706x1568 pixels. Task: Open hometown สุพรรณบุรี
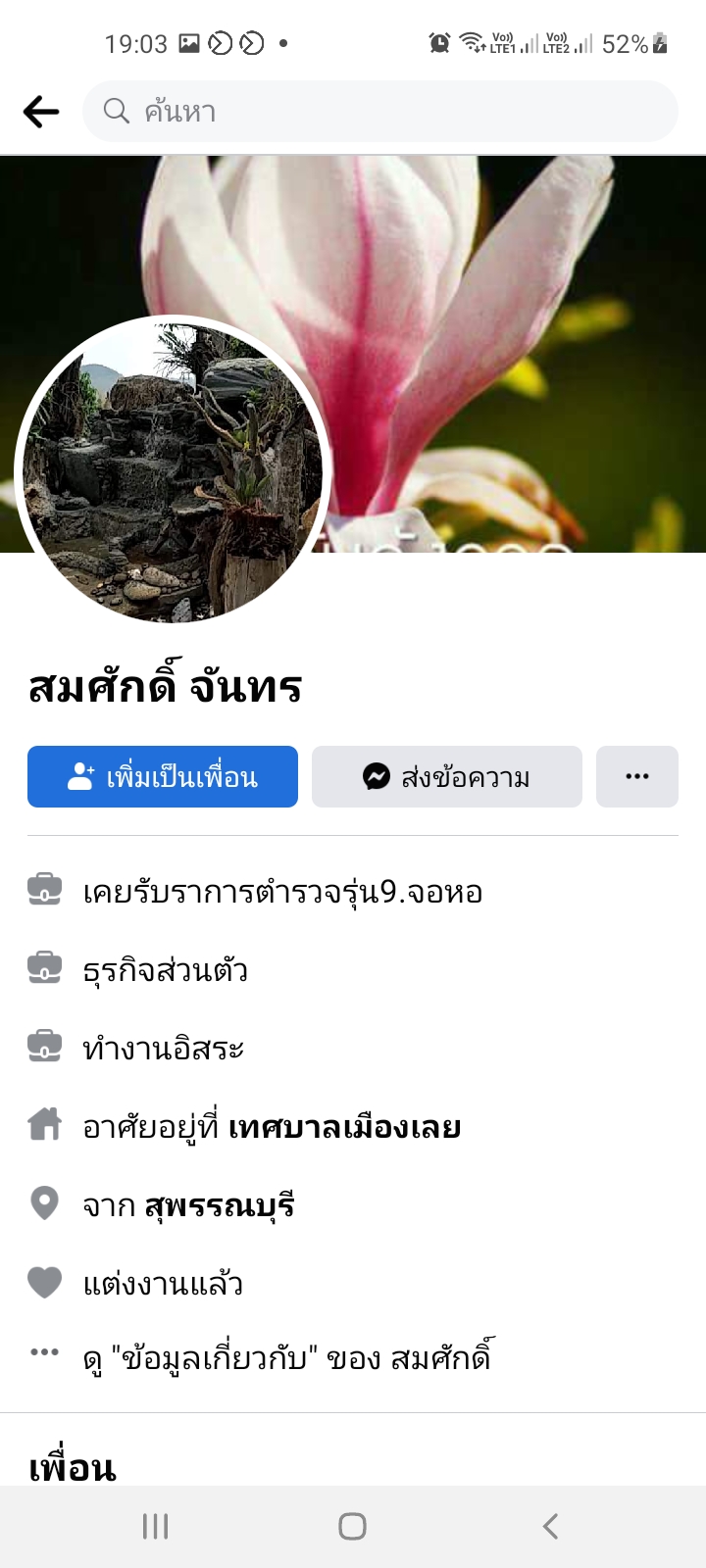point(219,1205)
